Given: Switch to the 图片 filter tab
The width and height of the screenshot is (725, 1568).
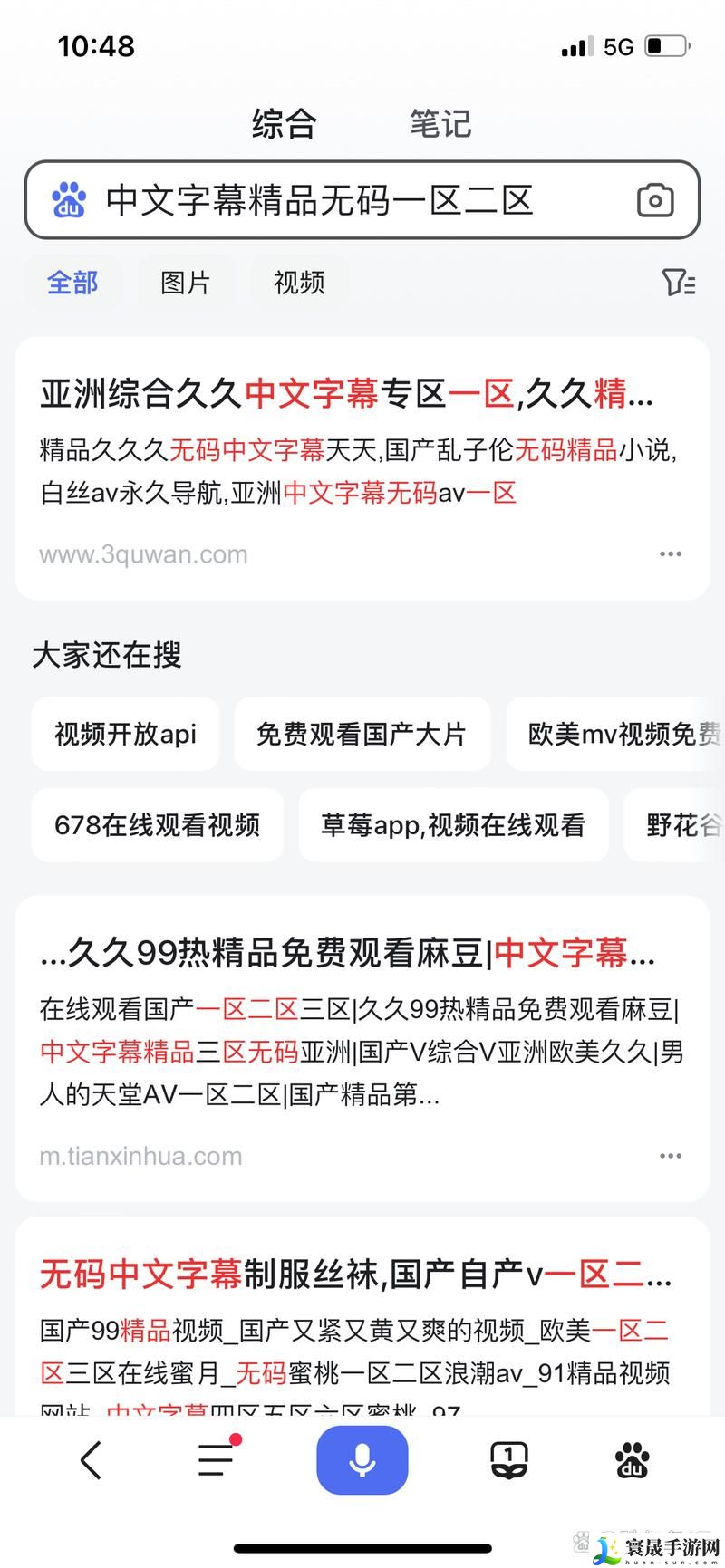Looking at the screenshot, I should point(186,283).
